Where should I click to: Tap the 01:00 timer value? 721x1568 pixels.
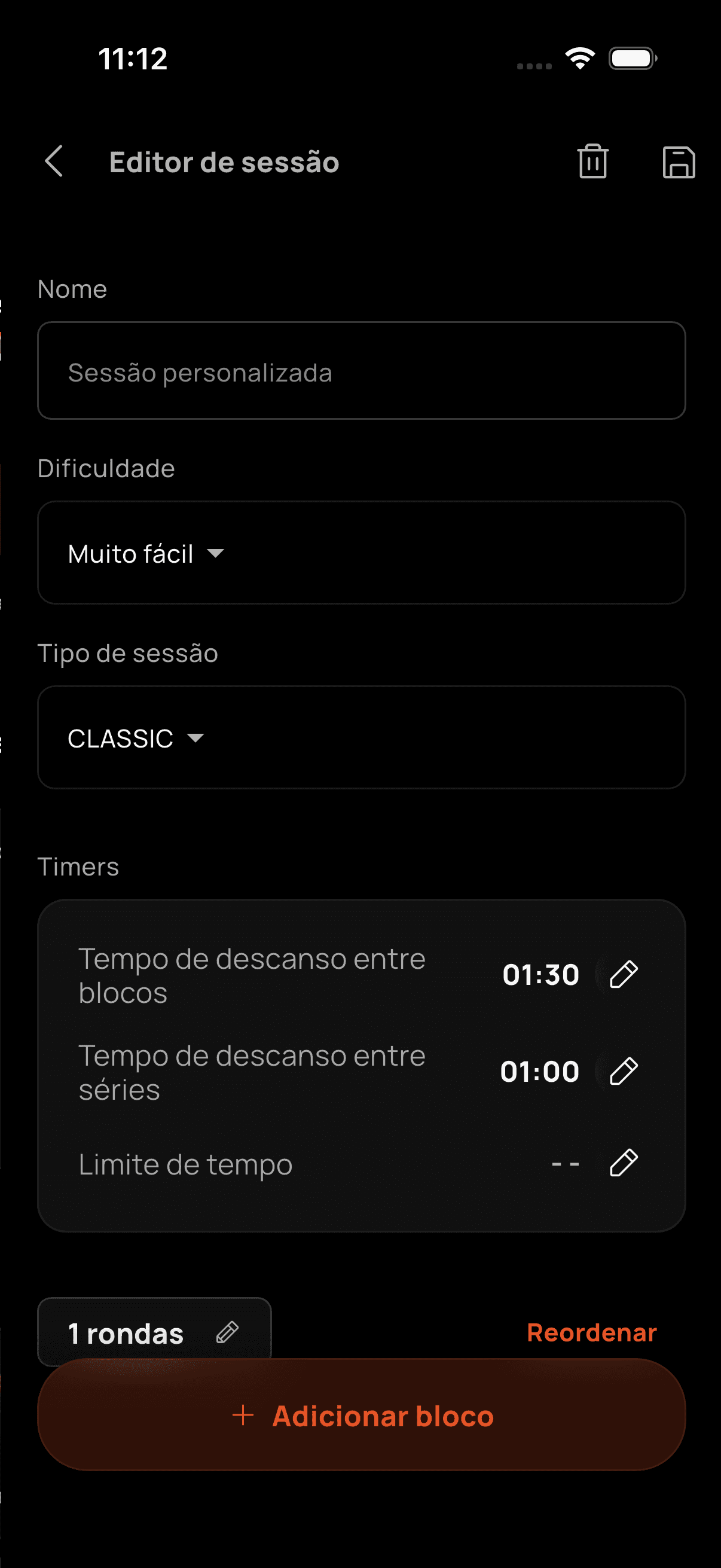541,1072
